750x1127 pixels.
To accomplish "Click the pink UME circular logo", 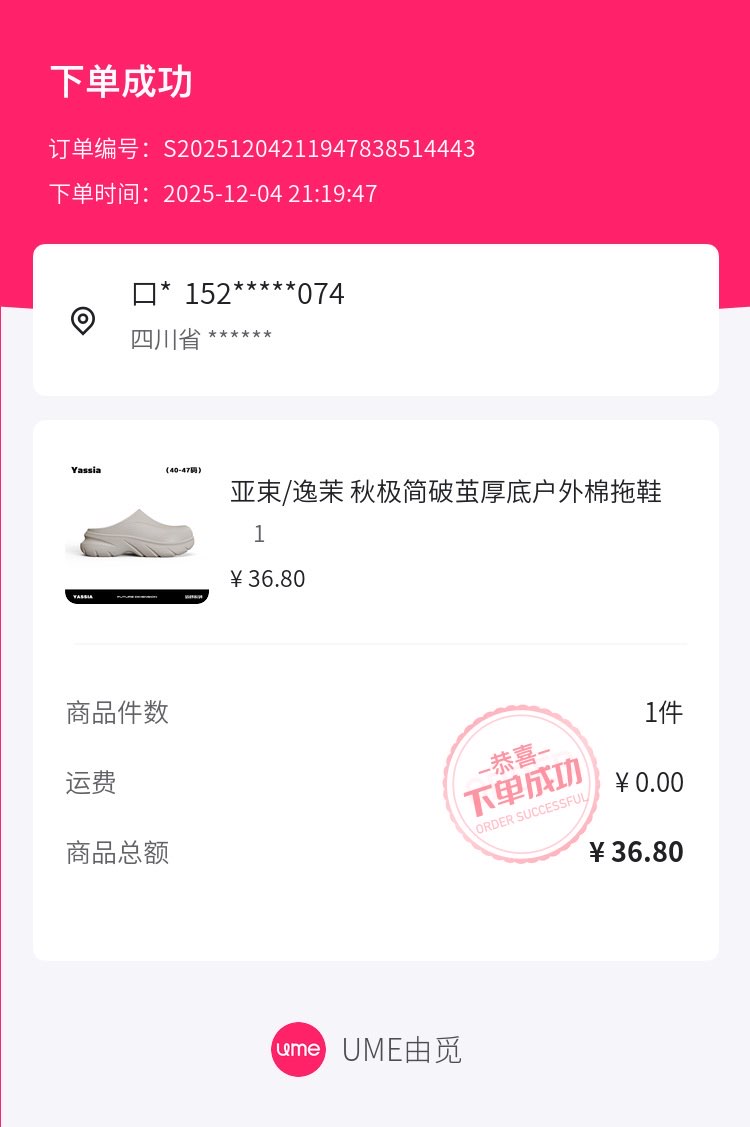I will 299,1049.
